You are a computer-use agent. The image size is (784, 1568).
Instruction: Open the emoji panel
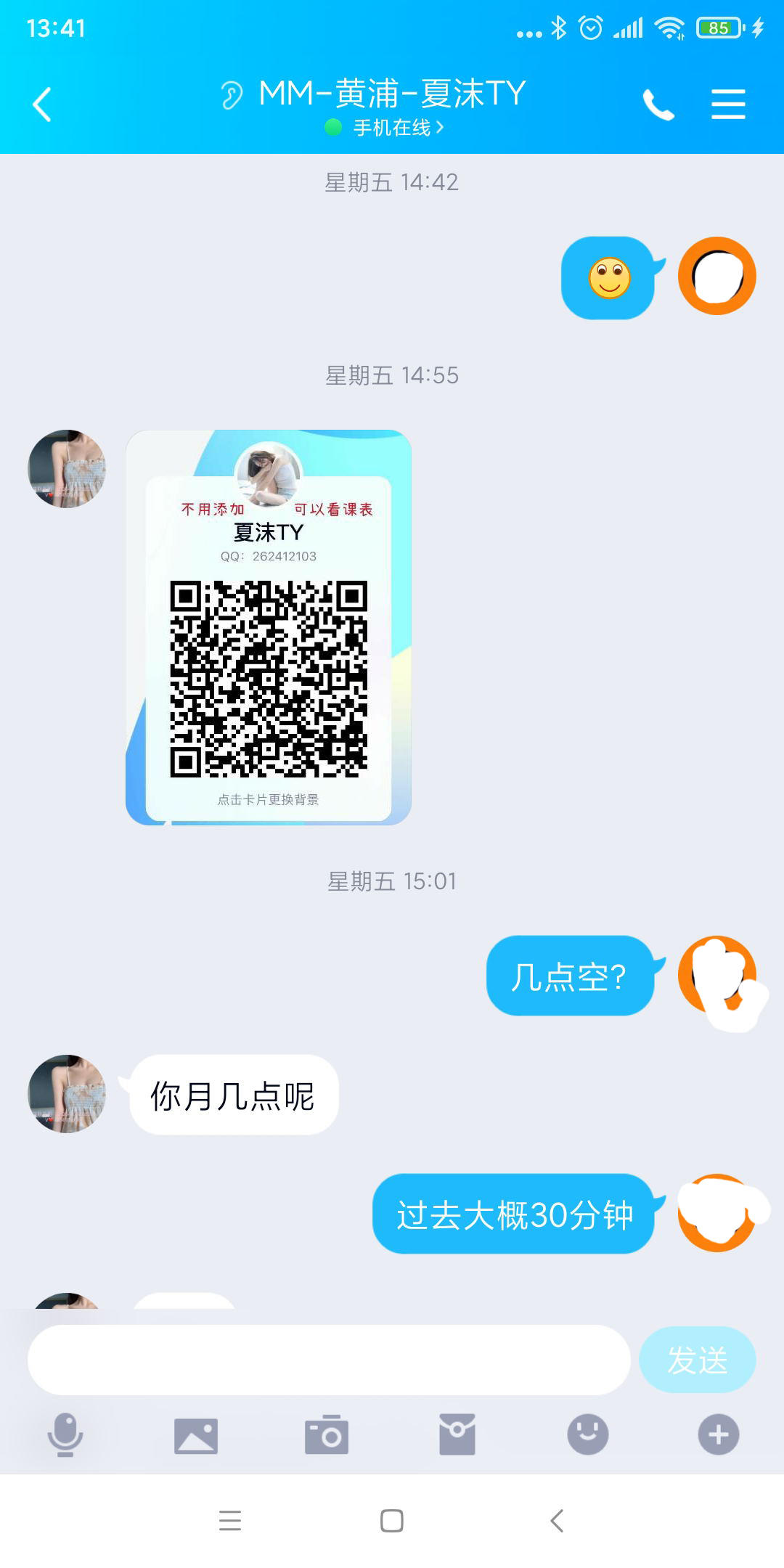click(x=587, y=1434)
